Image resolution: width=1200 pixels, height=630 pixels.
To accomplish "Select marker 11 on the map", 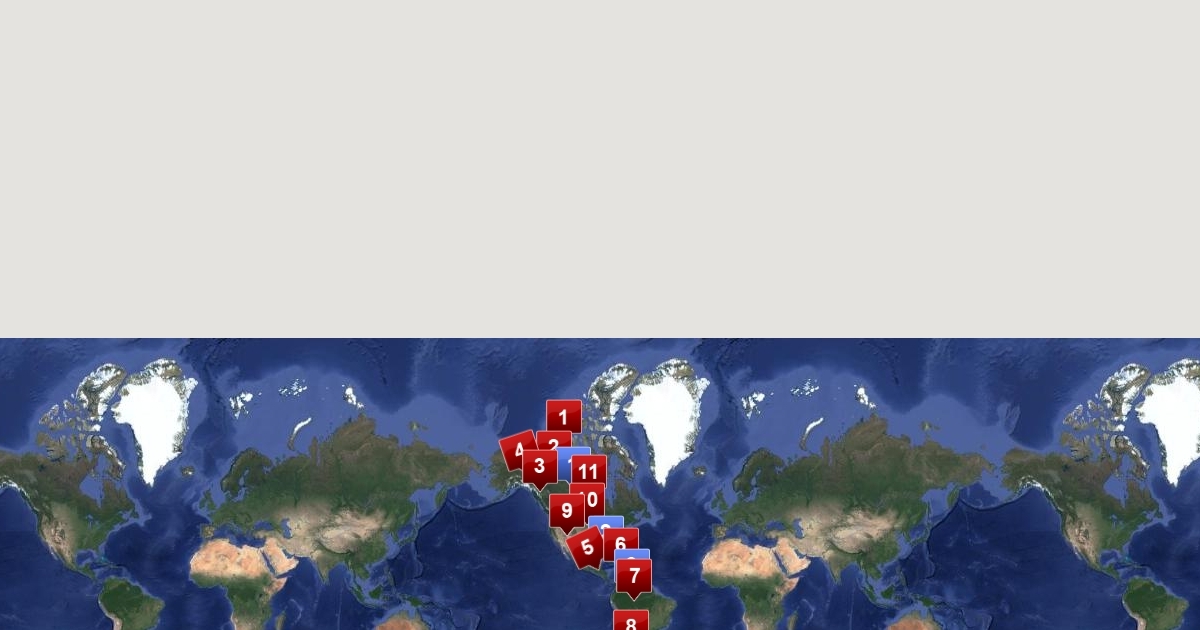I will (x=589, y=471).
